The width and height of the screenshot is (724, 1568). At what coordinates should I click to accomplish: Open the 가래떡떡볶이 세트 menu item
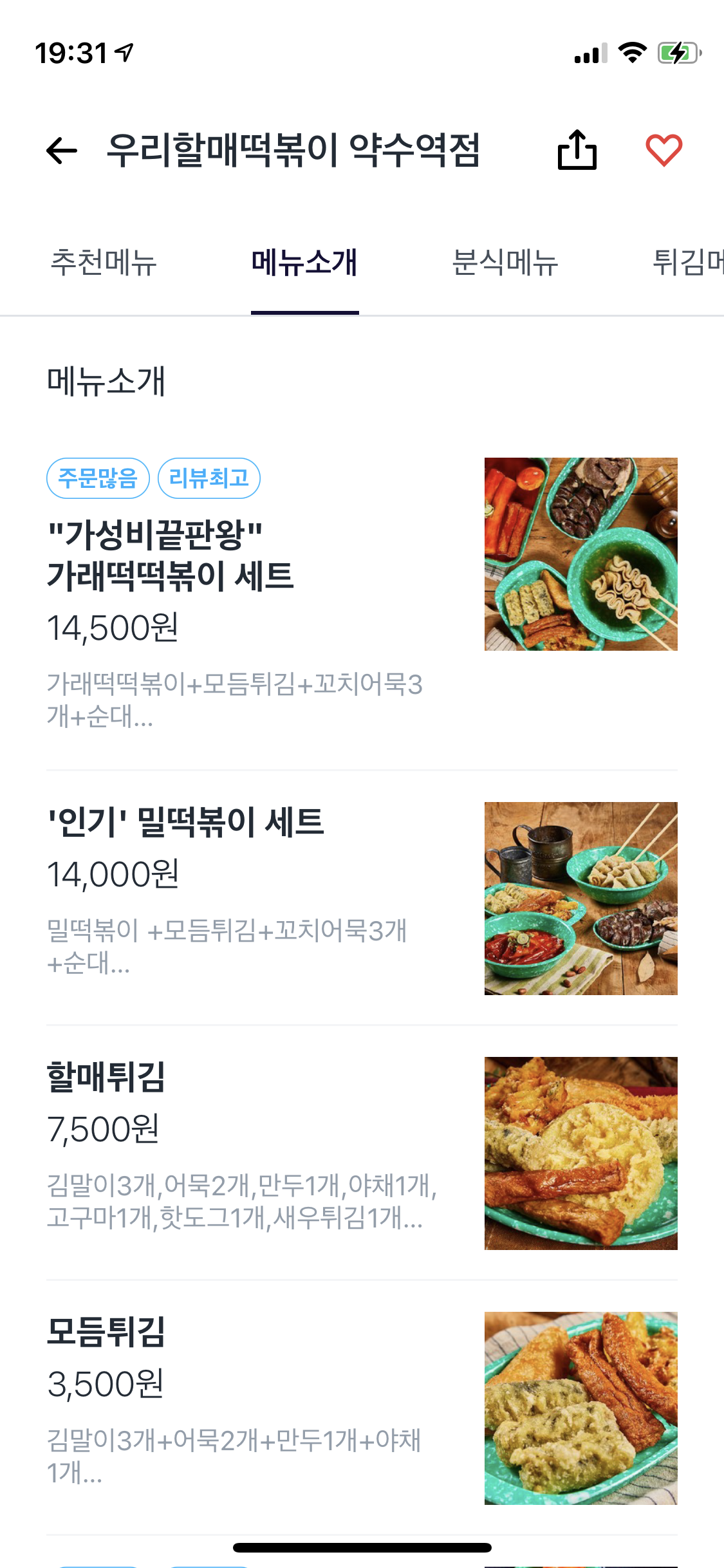pyautogui.click(x=170, y=575)
